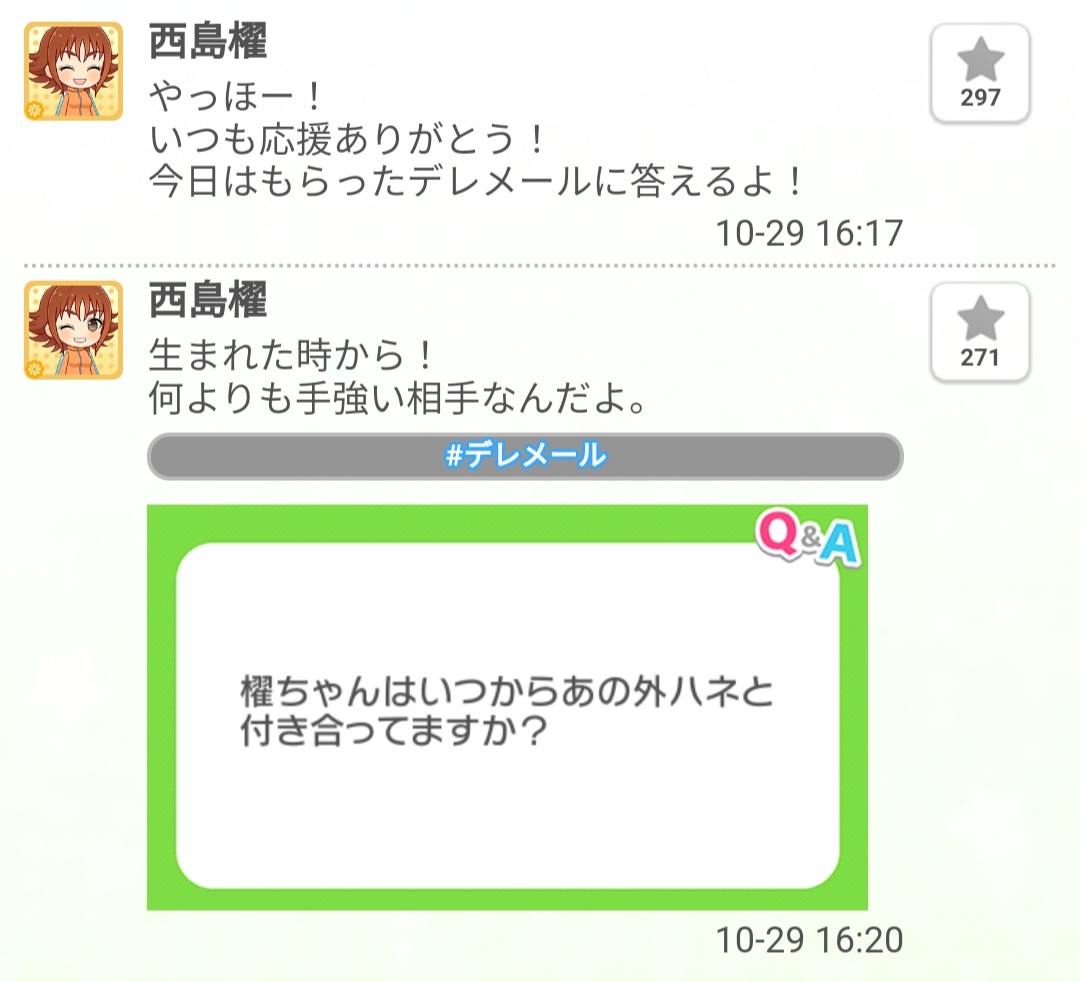Screen dimensions: 1080x982
Task: Star the post with 297 stars
Action: (x=980, y=73)
